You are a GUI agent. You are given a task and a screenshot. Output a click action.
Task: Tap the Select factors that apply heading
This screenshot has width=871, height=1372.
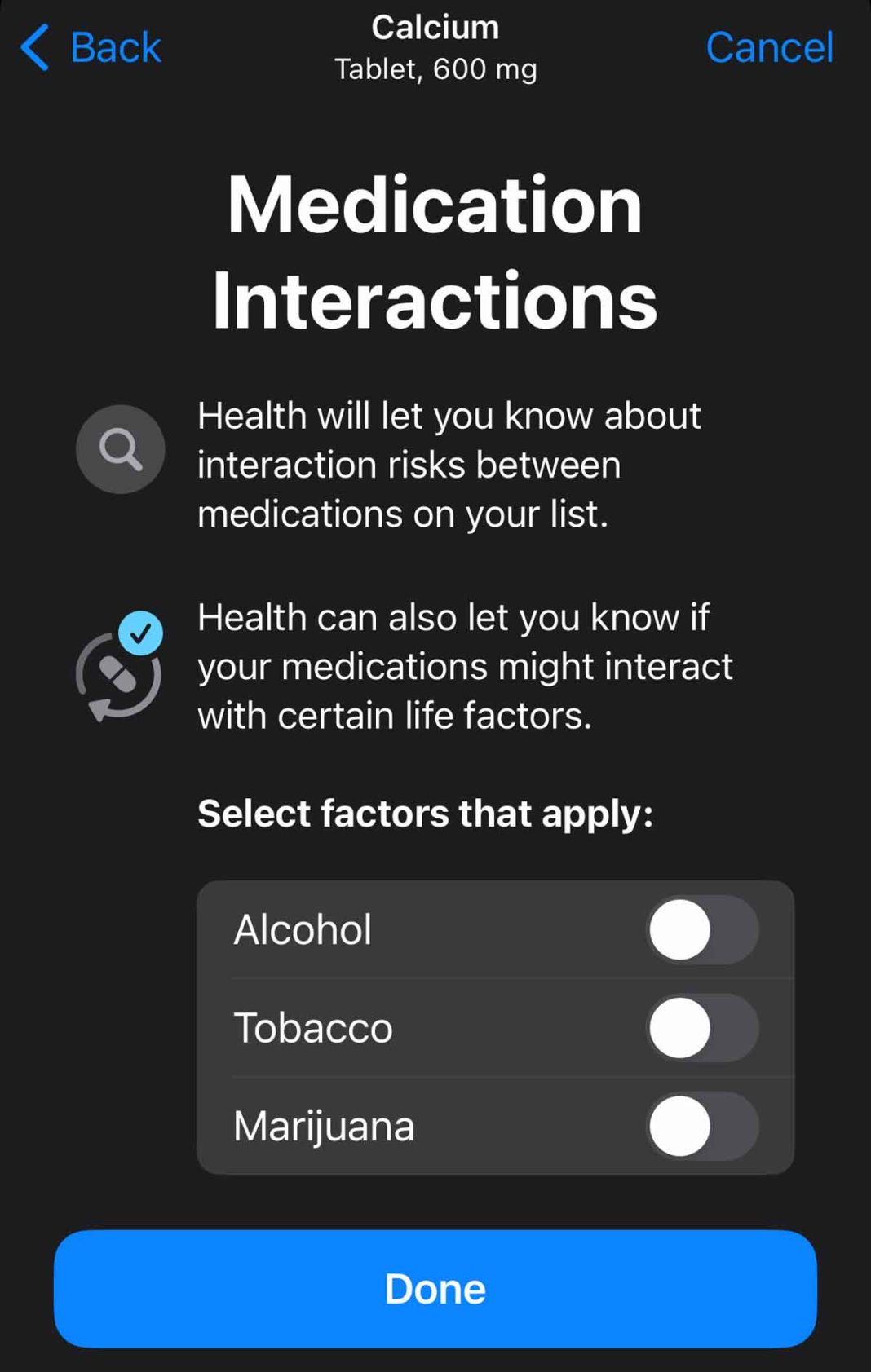[x=425, y=813]
